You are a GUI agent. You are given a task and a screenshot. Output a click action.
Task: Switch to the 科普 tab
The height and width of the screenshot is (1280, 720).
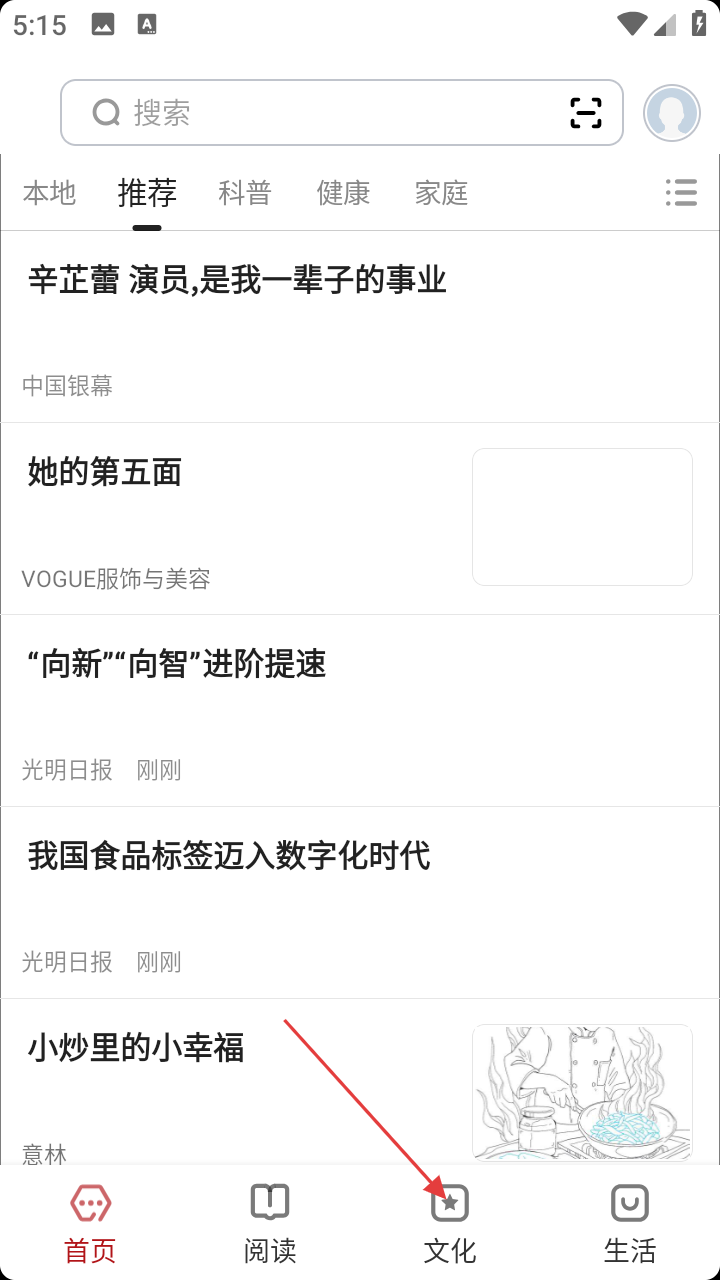click(x=245, y=192)
